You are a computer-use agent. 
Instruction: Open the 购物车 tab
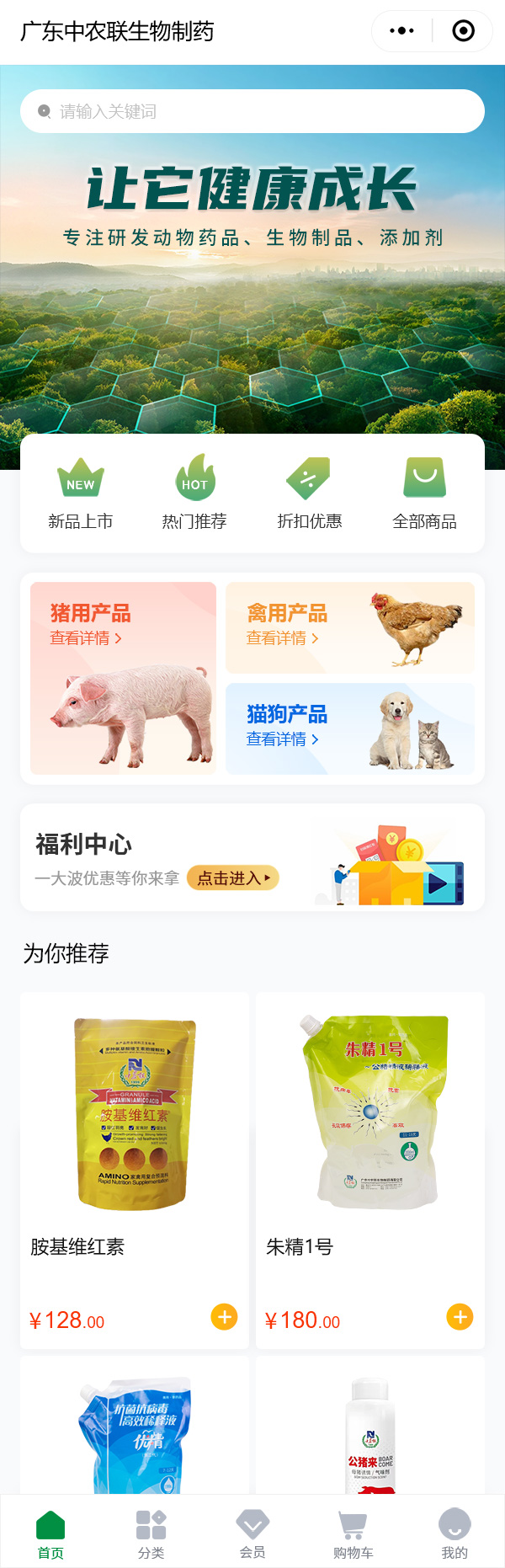pyautogui.click(x=353, y=1533)
